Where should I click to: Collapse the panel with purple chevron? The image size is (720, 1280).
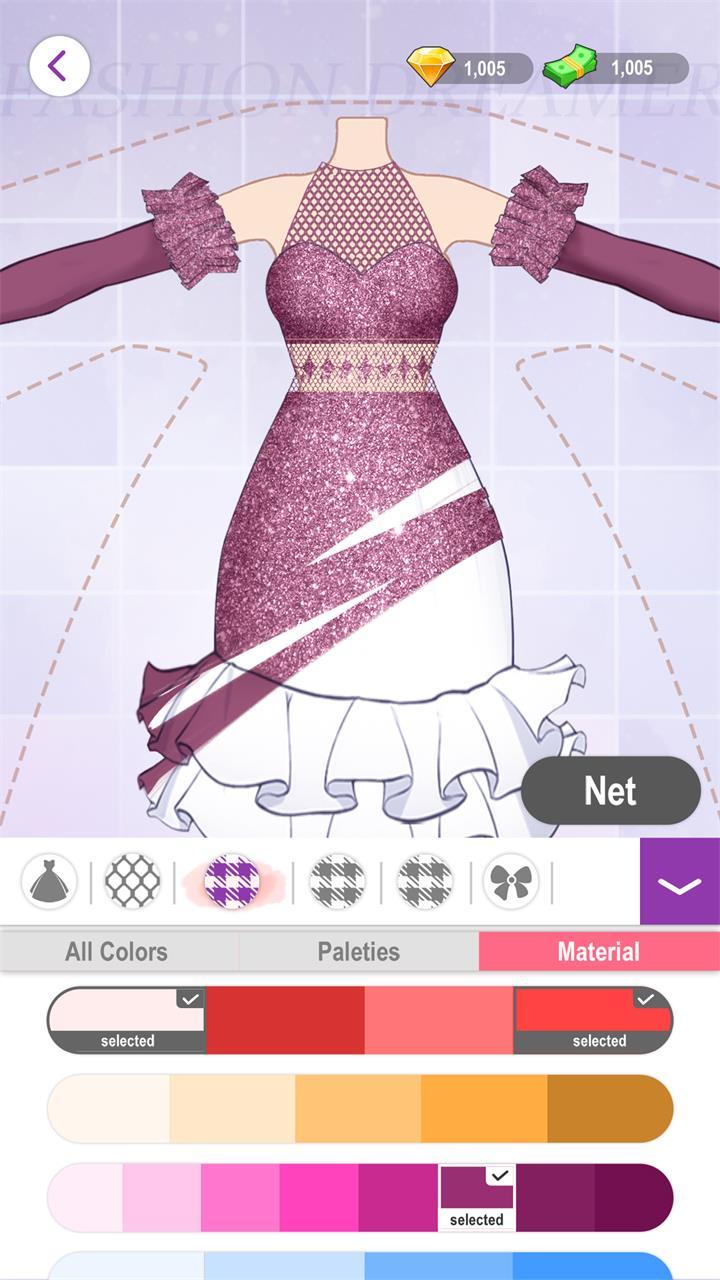[680, 882]
